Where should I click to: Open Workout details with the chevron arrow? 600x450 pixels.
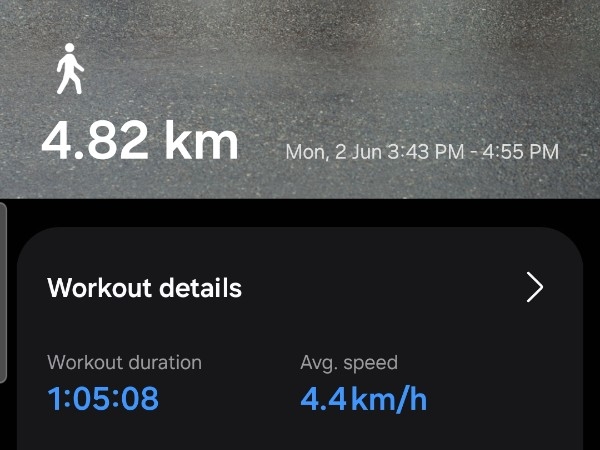pos(535,288)
